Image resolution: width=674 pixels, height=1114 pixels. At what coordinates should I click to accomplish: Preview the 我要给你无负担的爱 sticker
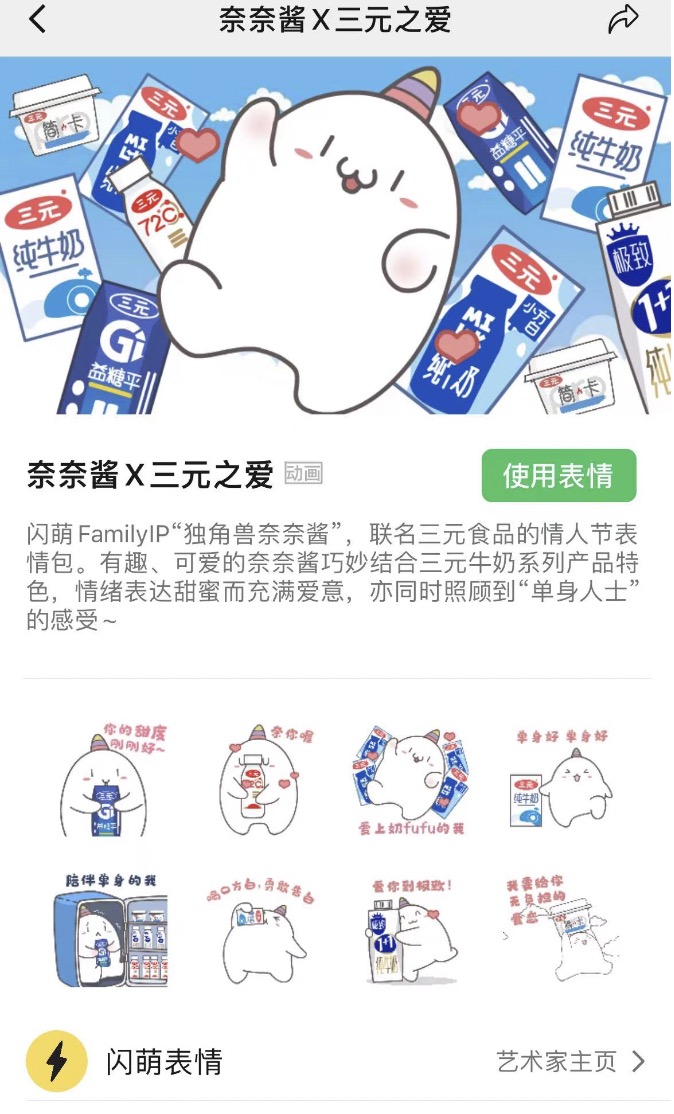561,929
